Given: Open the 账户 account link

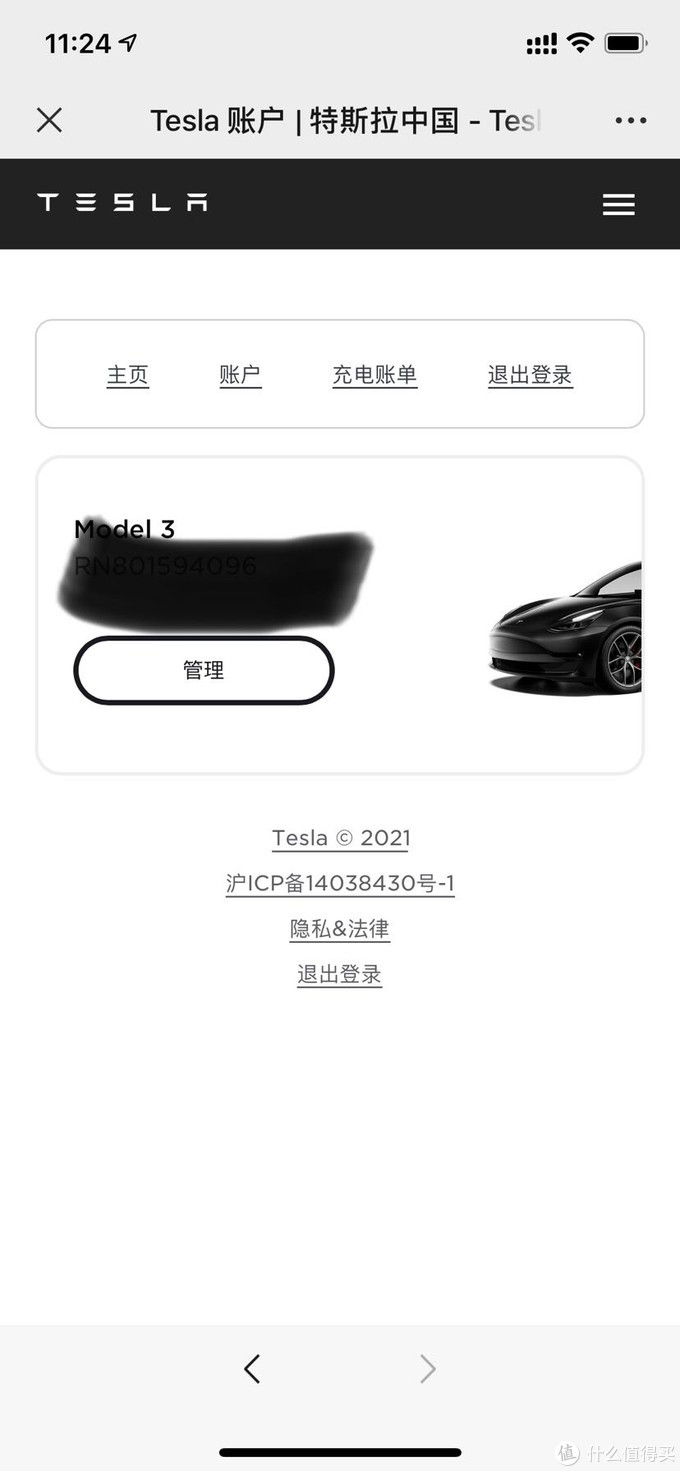Looking at the screenshot, I should (240, 375).
